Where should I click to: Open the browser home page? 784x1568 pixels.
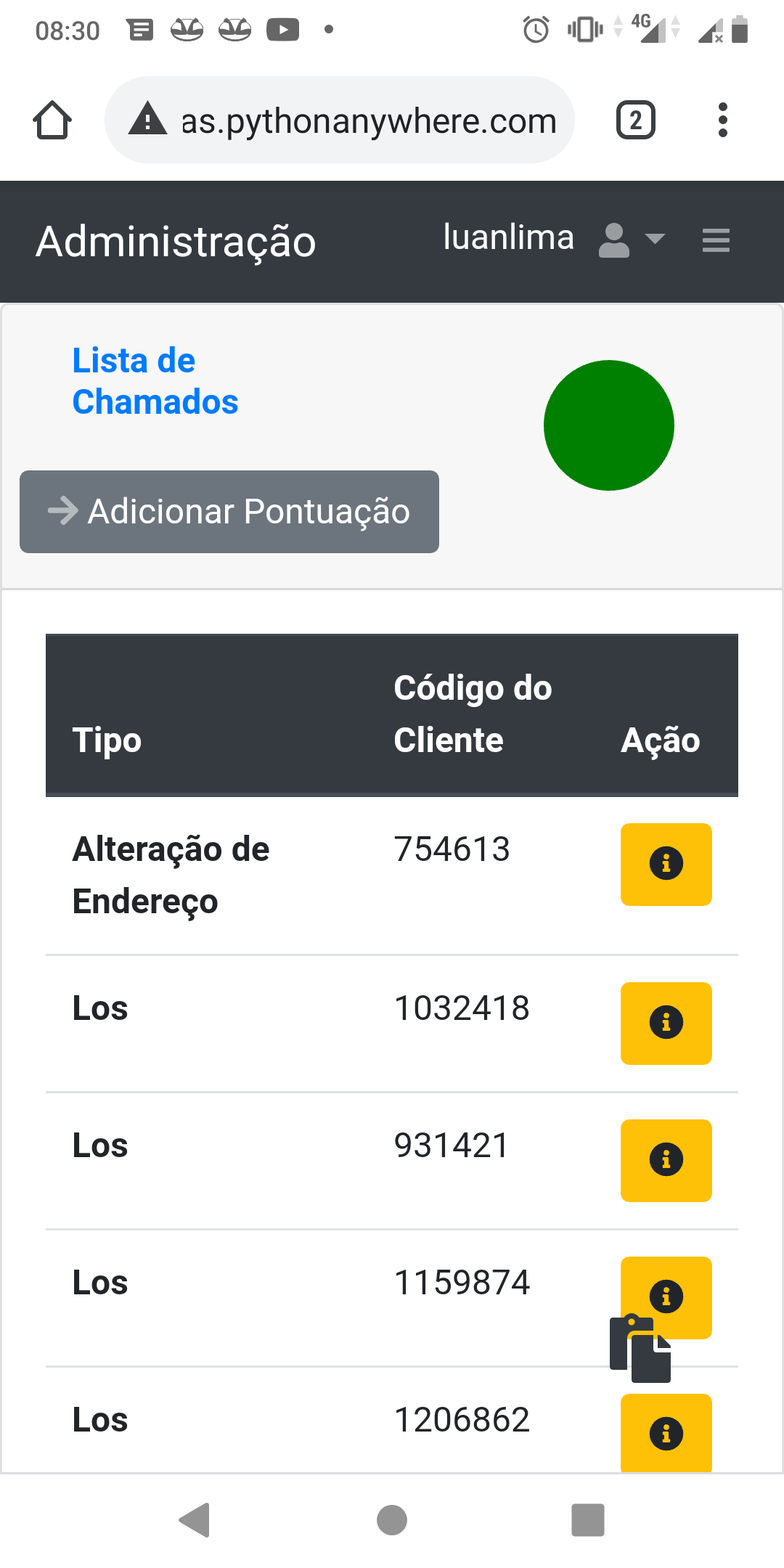click(52, 120)
